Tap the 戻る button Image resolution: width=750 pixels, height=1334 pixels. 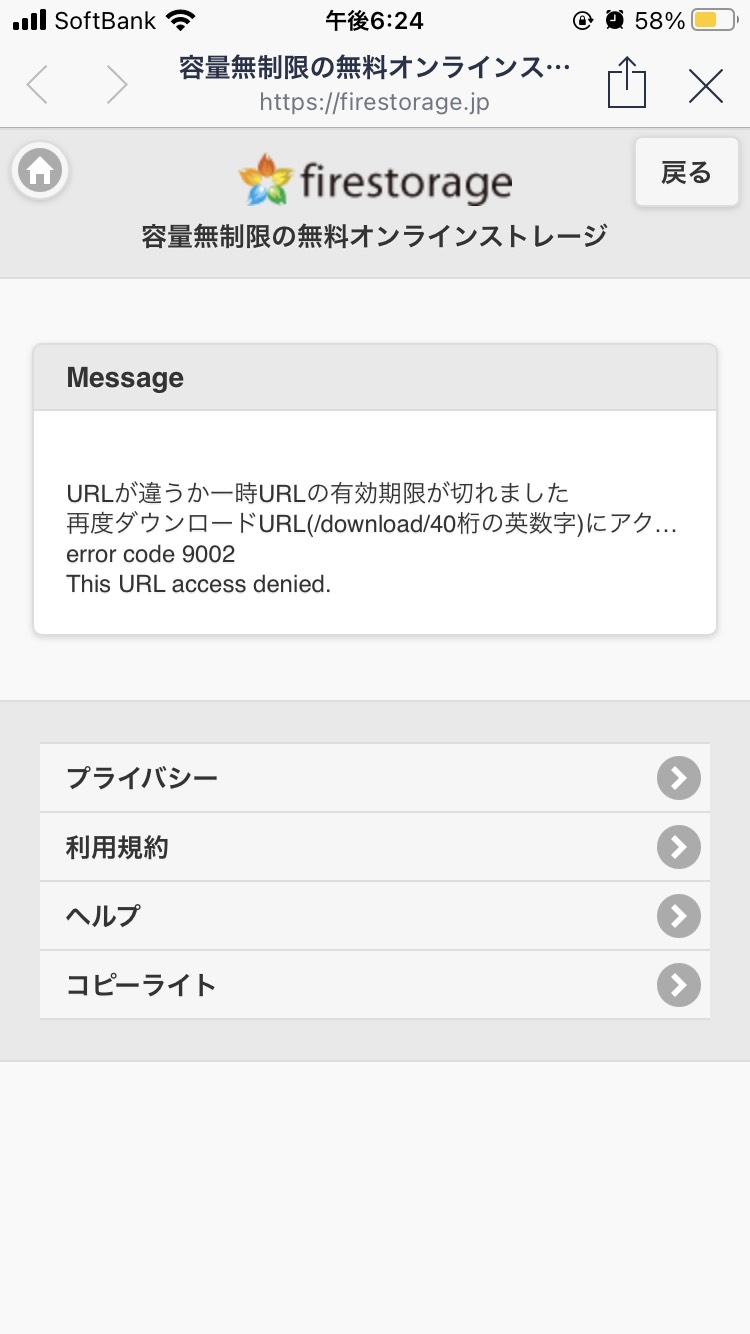pyautogui.click(x=686, y=173)
